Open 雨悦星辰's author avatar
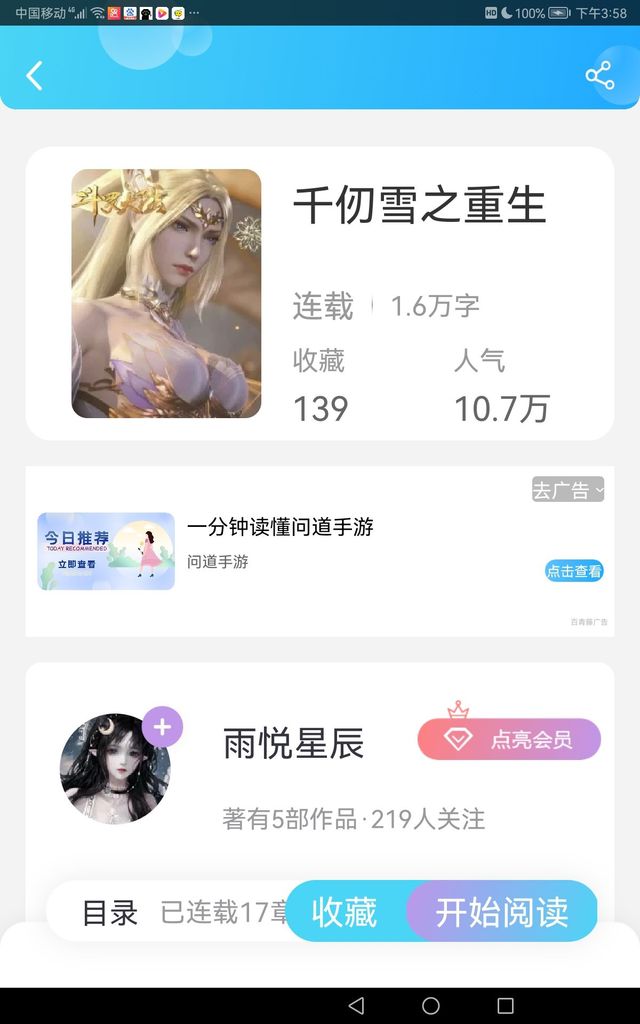640x1024 pixels. click(x=114, y=769)
